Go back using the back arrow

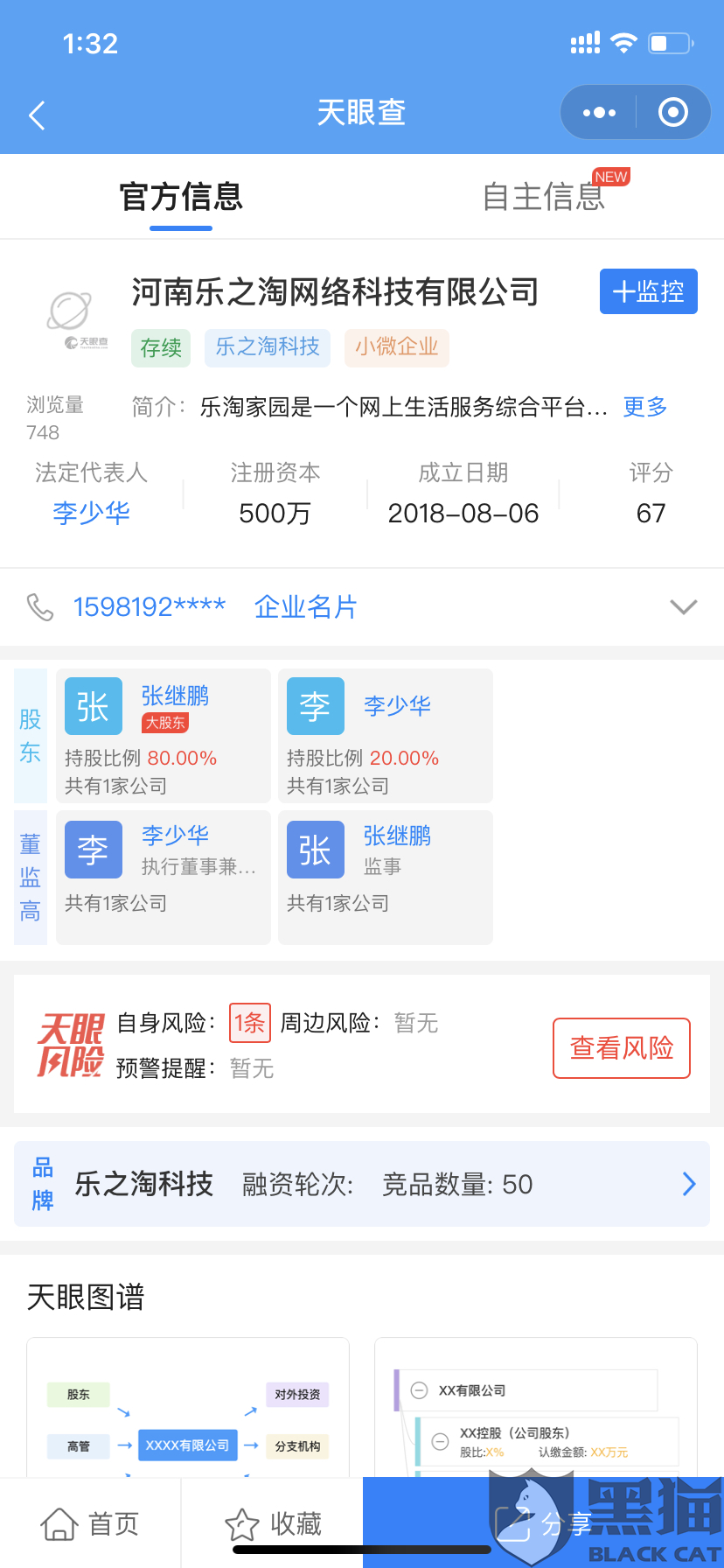[37, 115]
